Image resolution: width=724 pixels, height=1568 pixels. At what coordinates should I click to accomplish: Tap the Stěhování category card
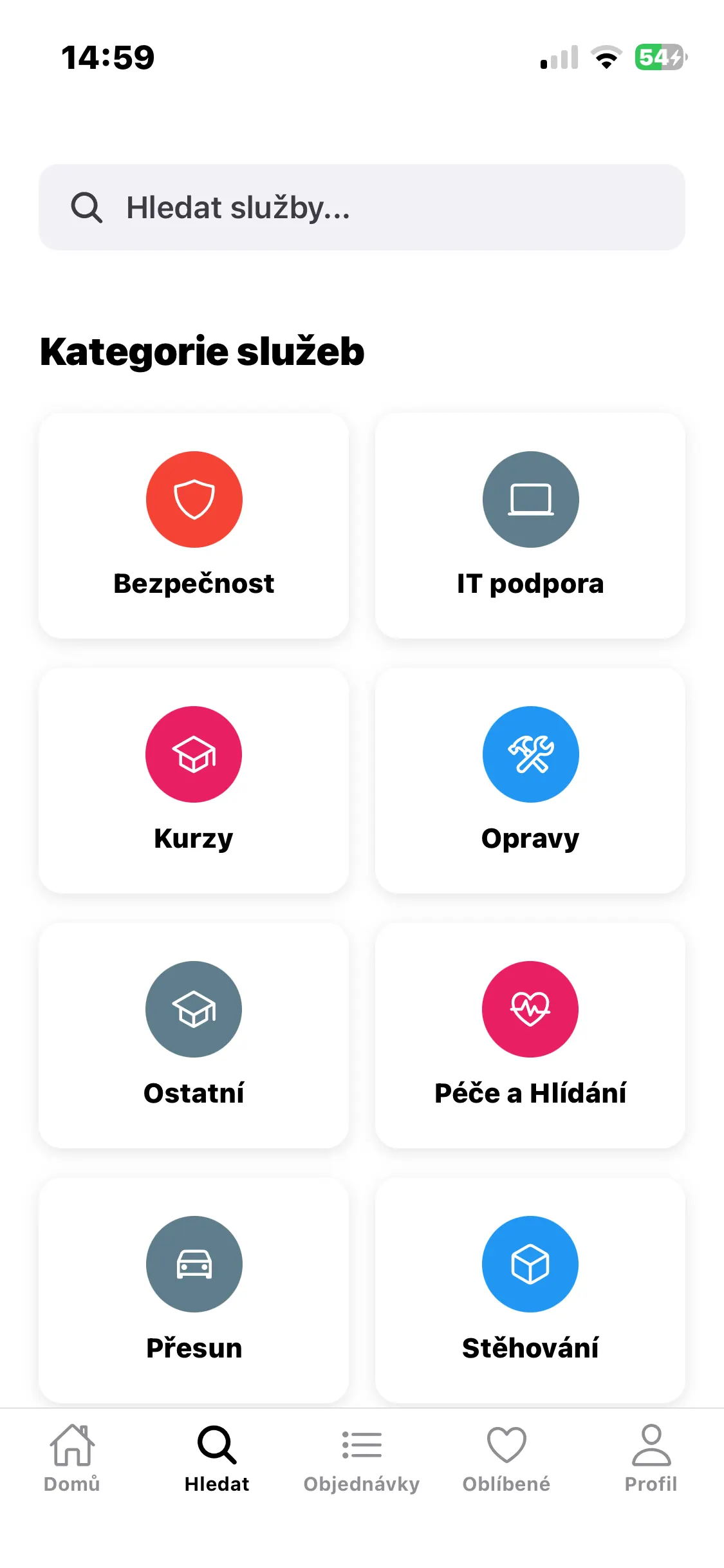530,1289
